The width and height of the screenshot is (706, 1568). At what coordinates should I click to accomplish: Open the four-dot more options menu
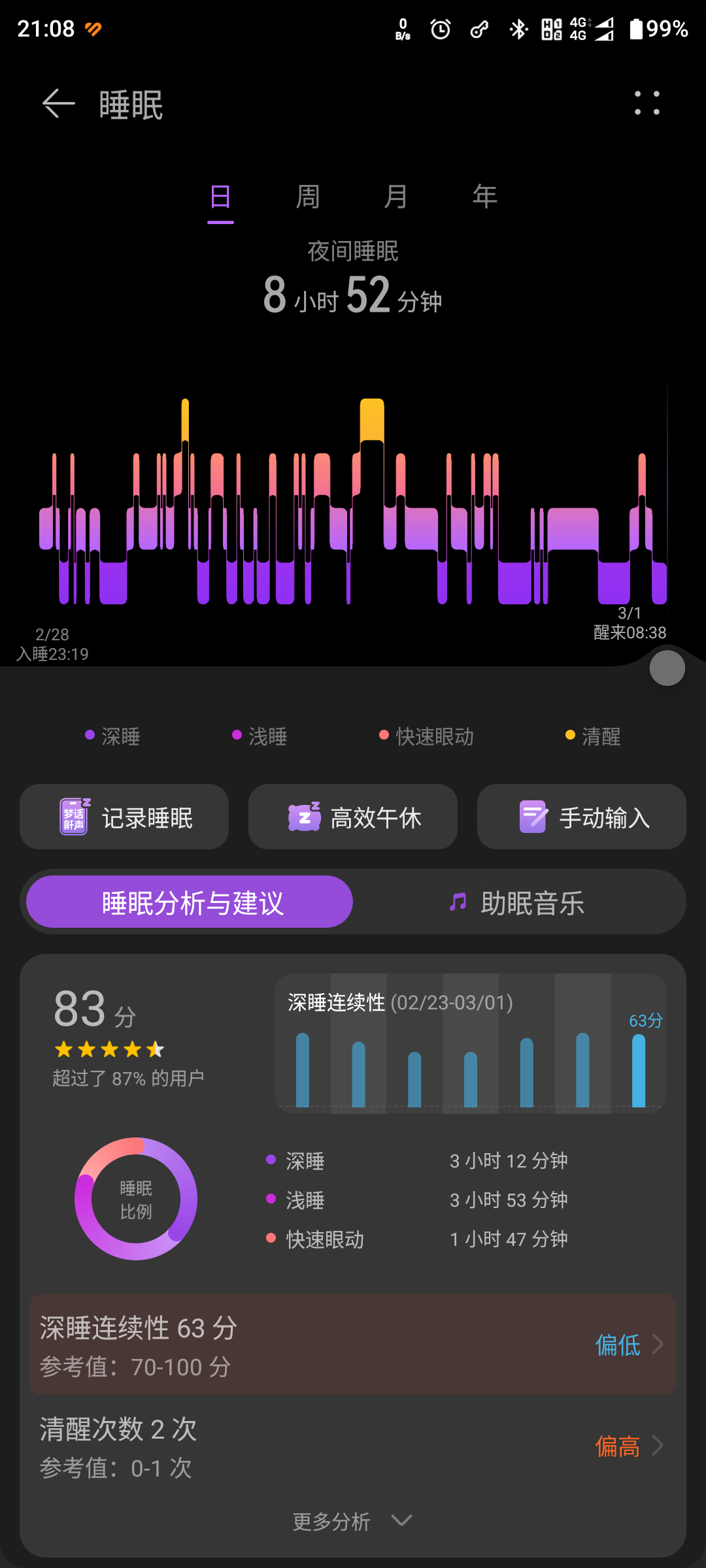coord(647,103)
